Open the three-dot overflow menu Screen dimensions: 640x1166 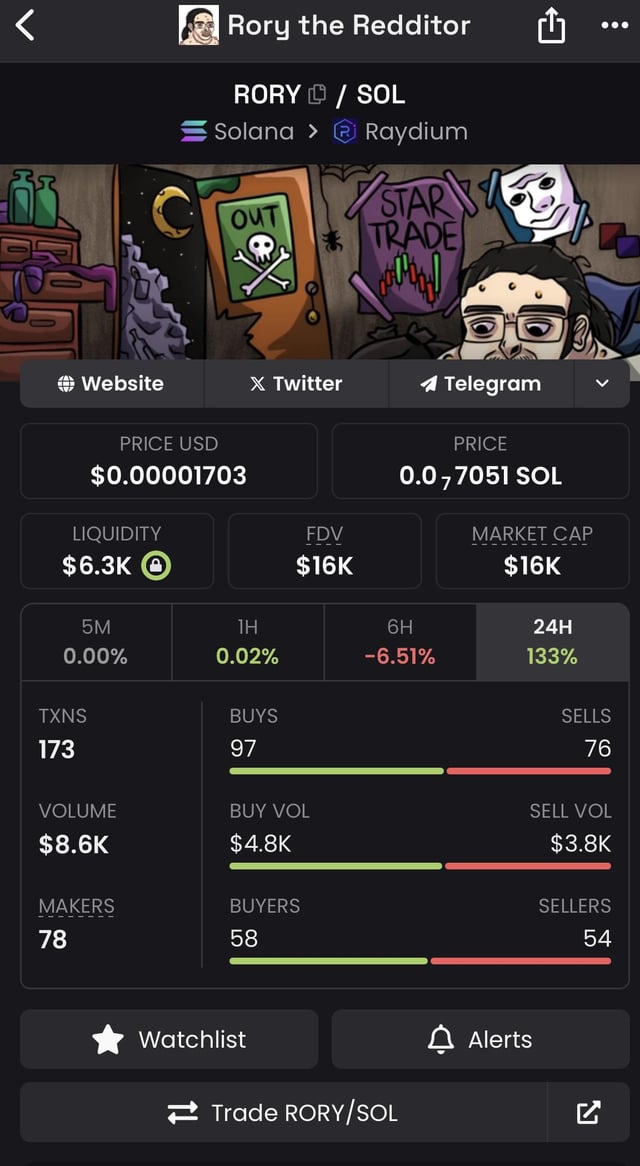[x=614, y=27]
